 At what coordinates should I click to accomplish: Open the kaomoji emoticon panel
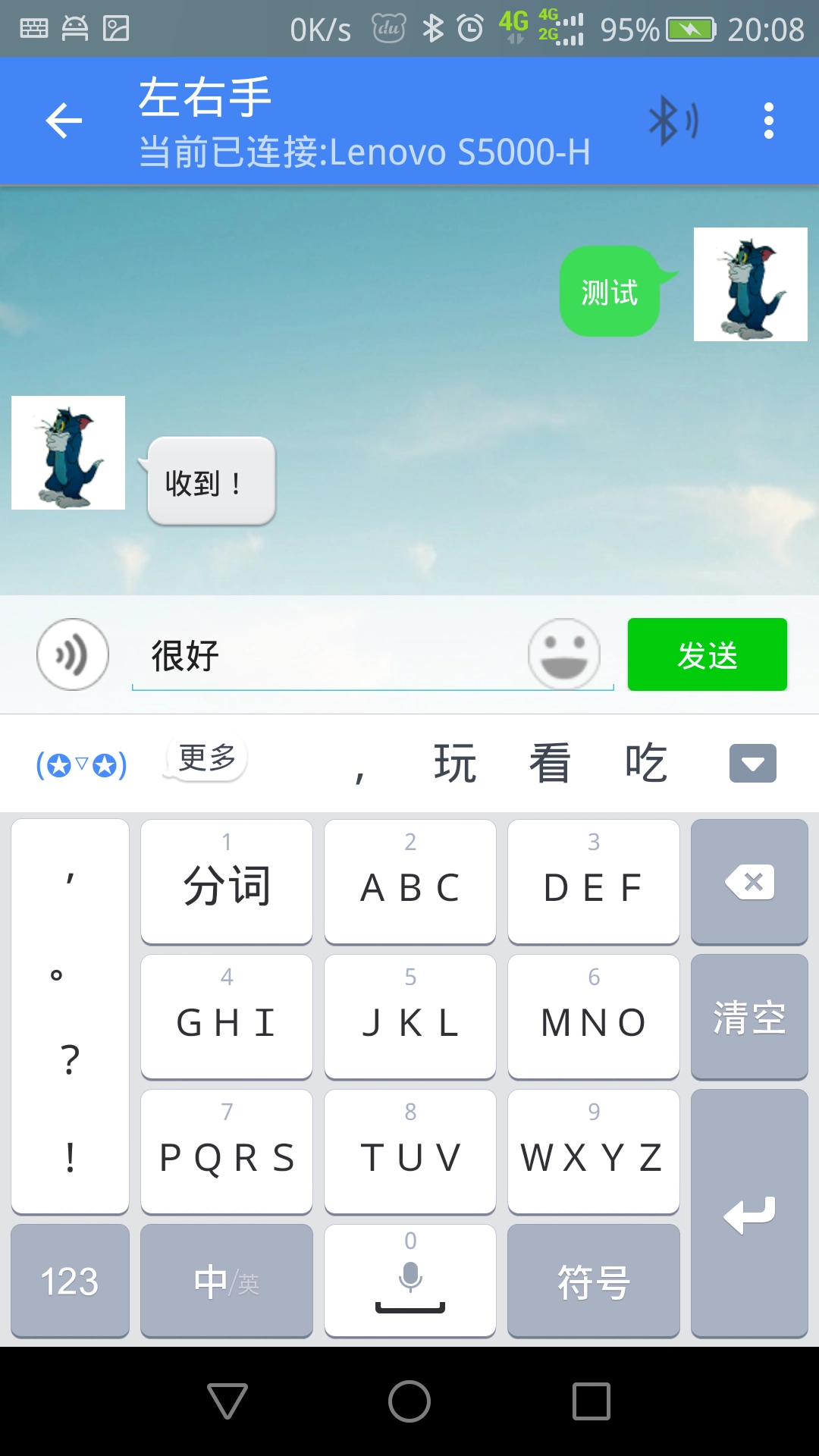[x=81, y=764]
